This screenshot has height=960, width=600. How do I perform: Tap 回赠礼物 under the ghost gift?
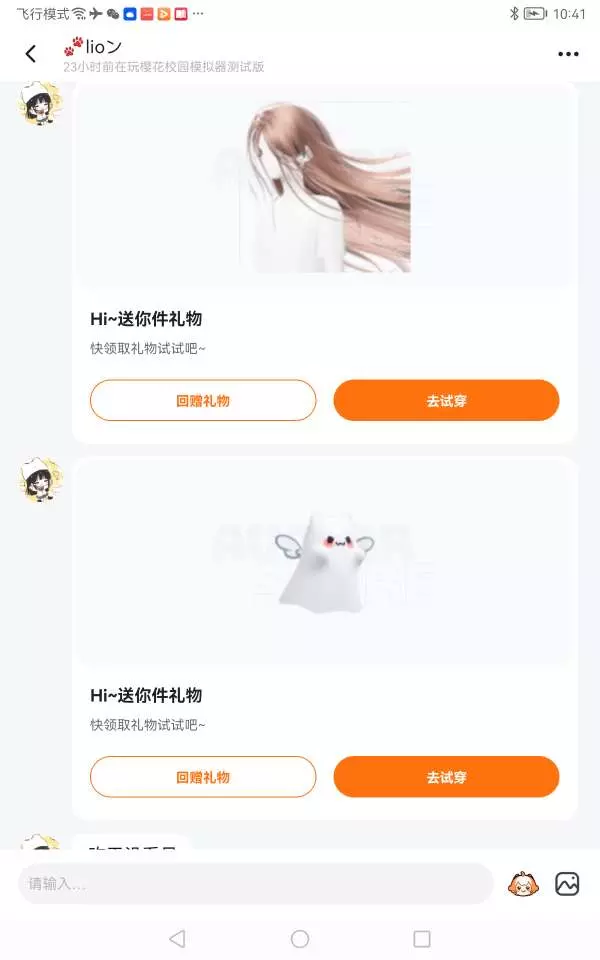tap(203, 777)
